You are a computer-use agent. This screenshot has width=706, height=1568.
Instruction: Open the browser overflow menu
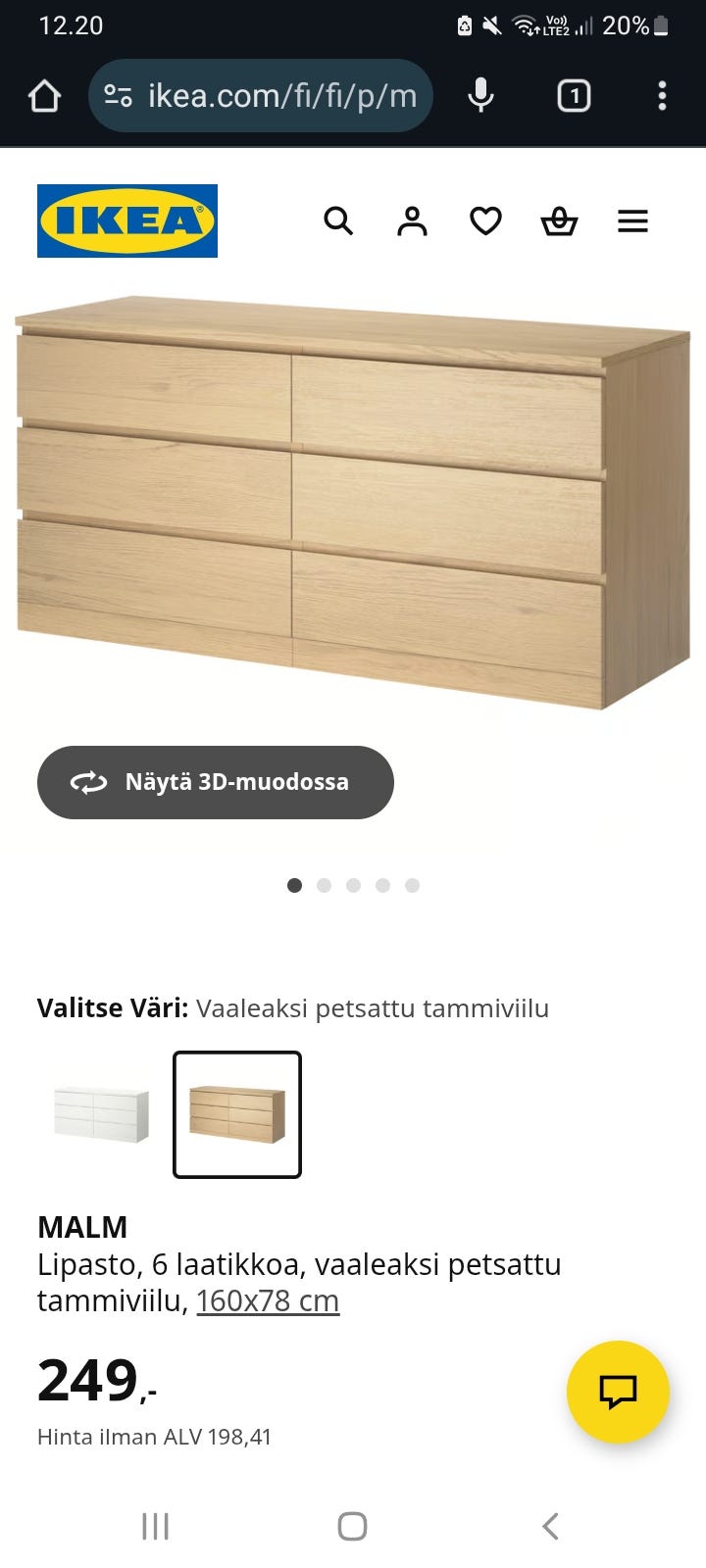[663, 96]
